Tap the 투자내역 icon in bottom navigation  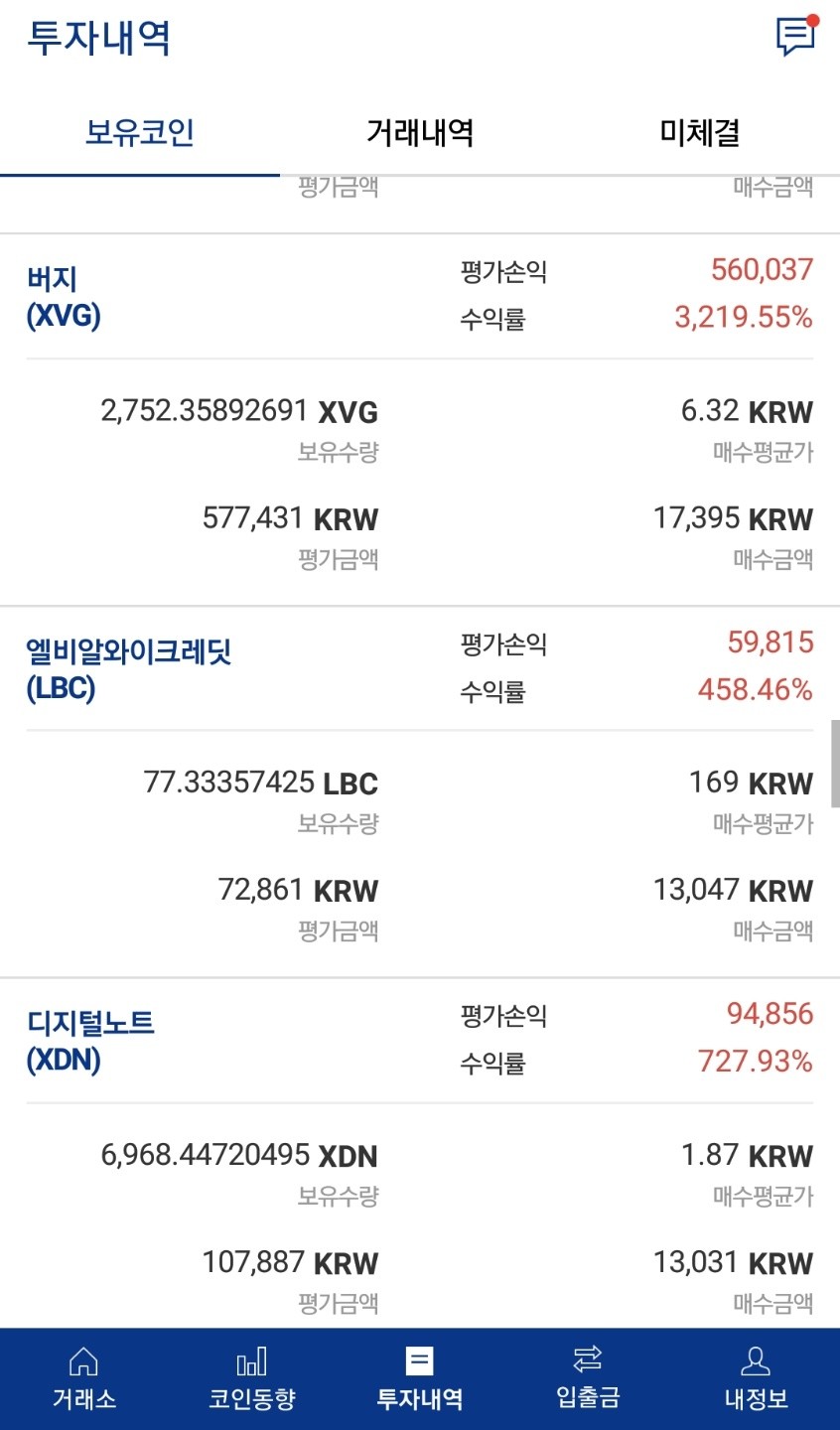point(420,1378)
